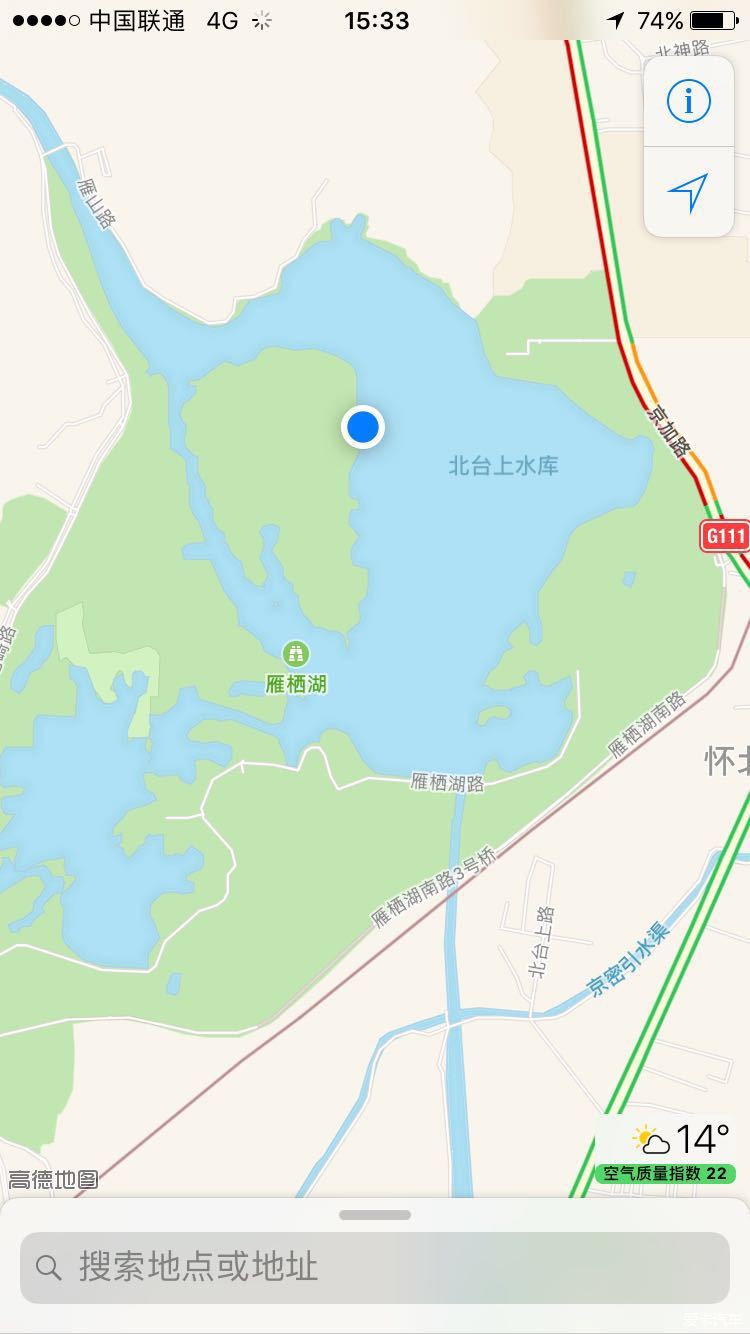Open the weather and air quality widget
This screenshot has width=750, height=1334.
click(x=668, y=1151)
